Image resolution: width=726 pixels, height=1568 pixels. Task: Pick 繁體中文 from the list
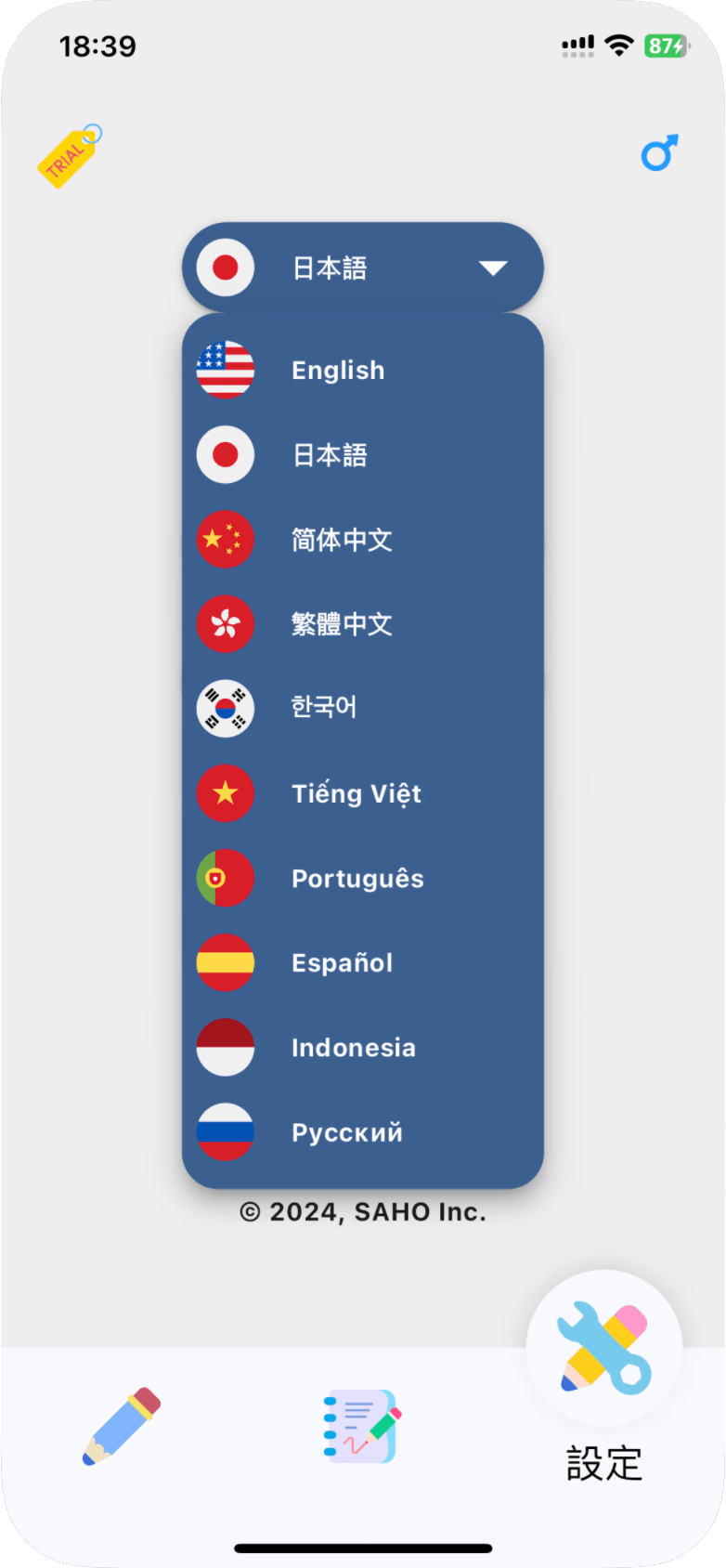tap(362, 624)
